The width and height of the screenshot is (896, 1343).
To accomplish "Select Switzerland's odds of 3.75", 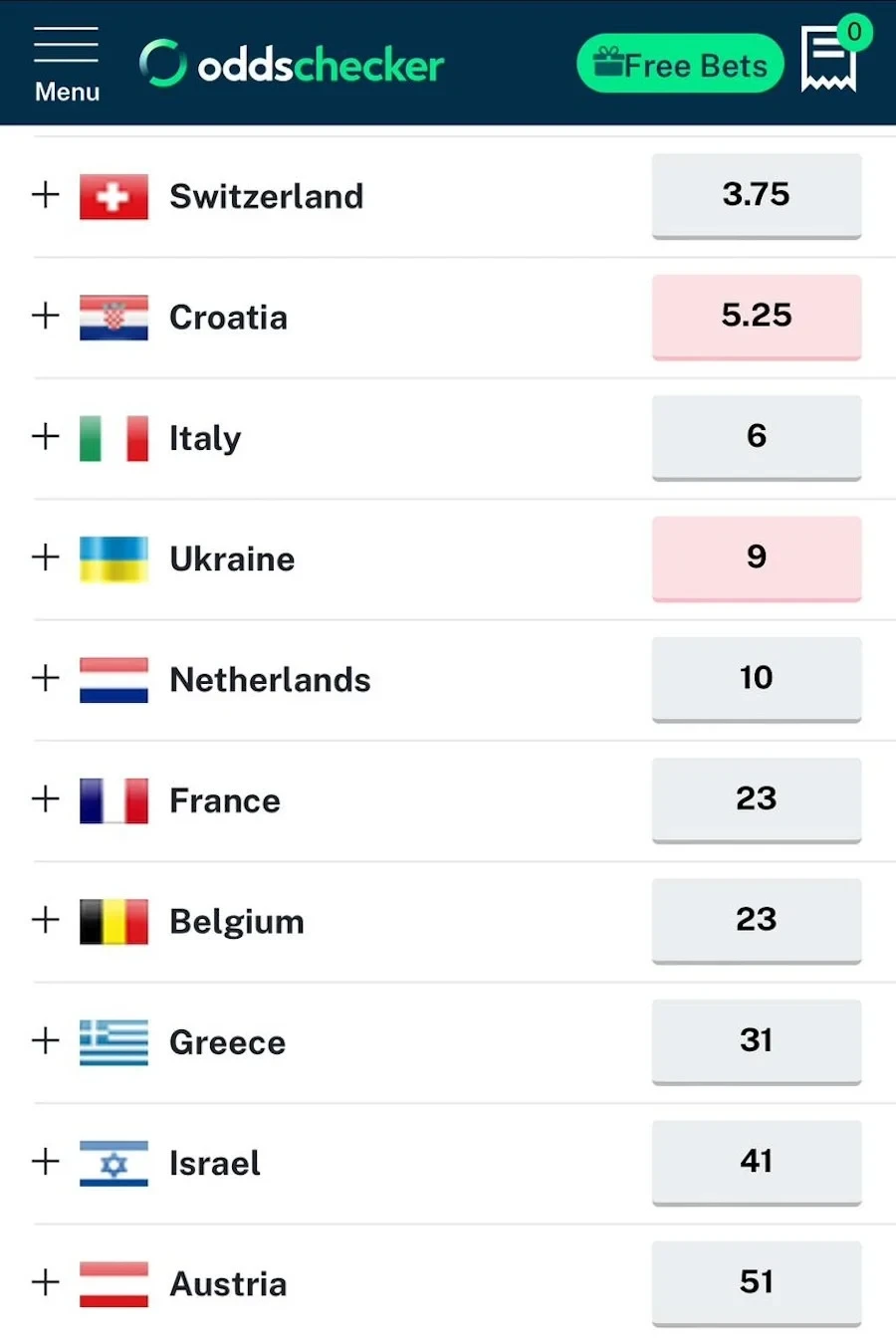I will coord(756,196).
